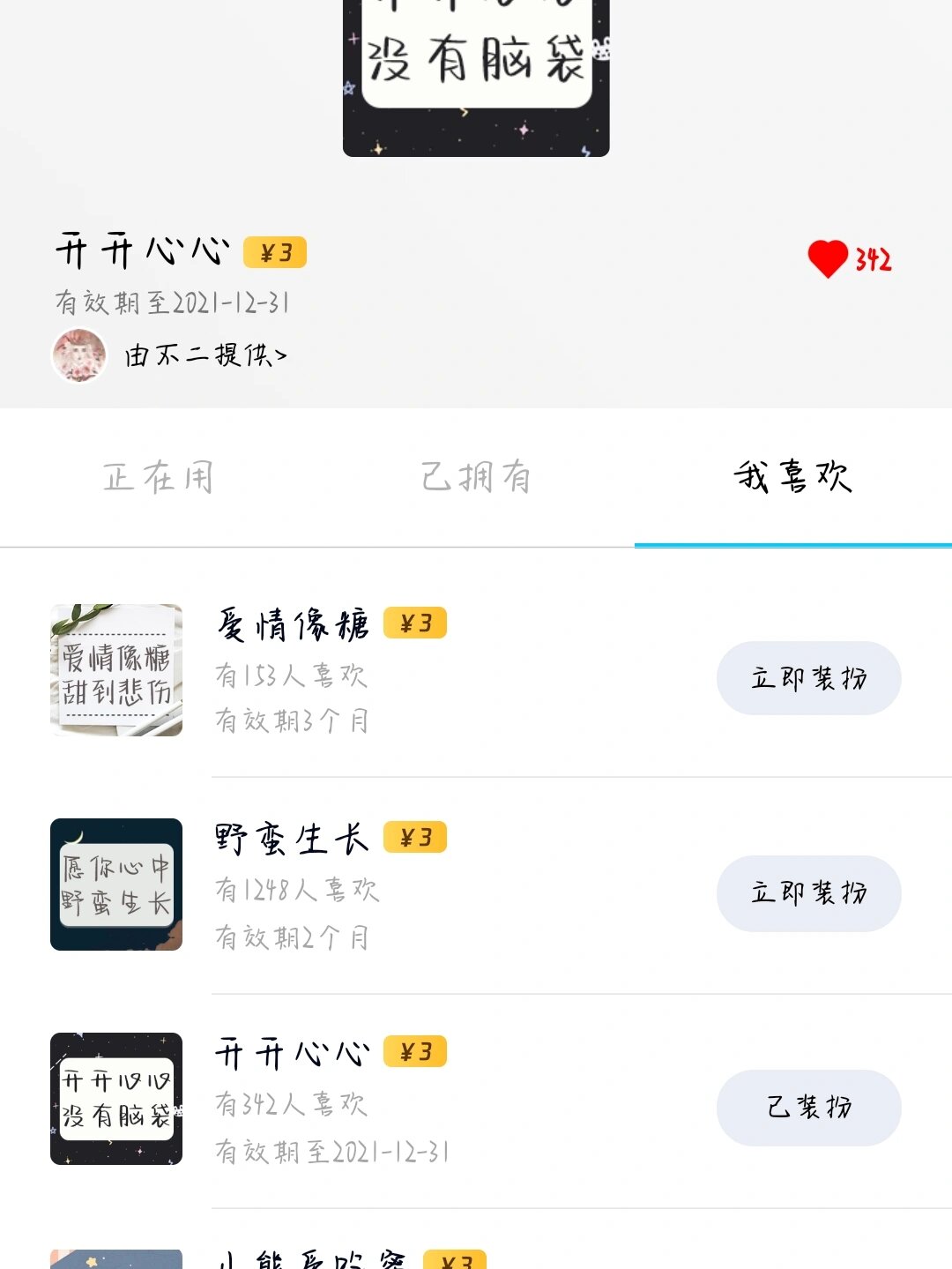Open provider link 由不二提供

click(x=205, y=355)
